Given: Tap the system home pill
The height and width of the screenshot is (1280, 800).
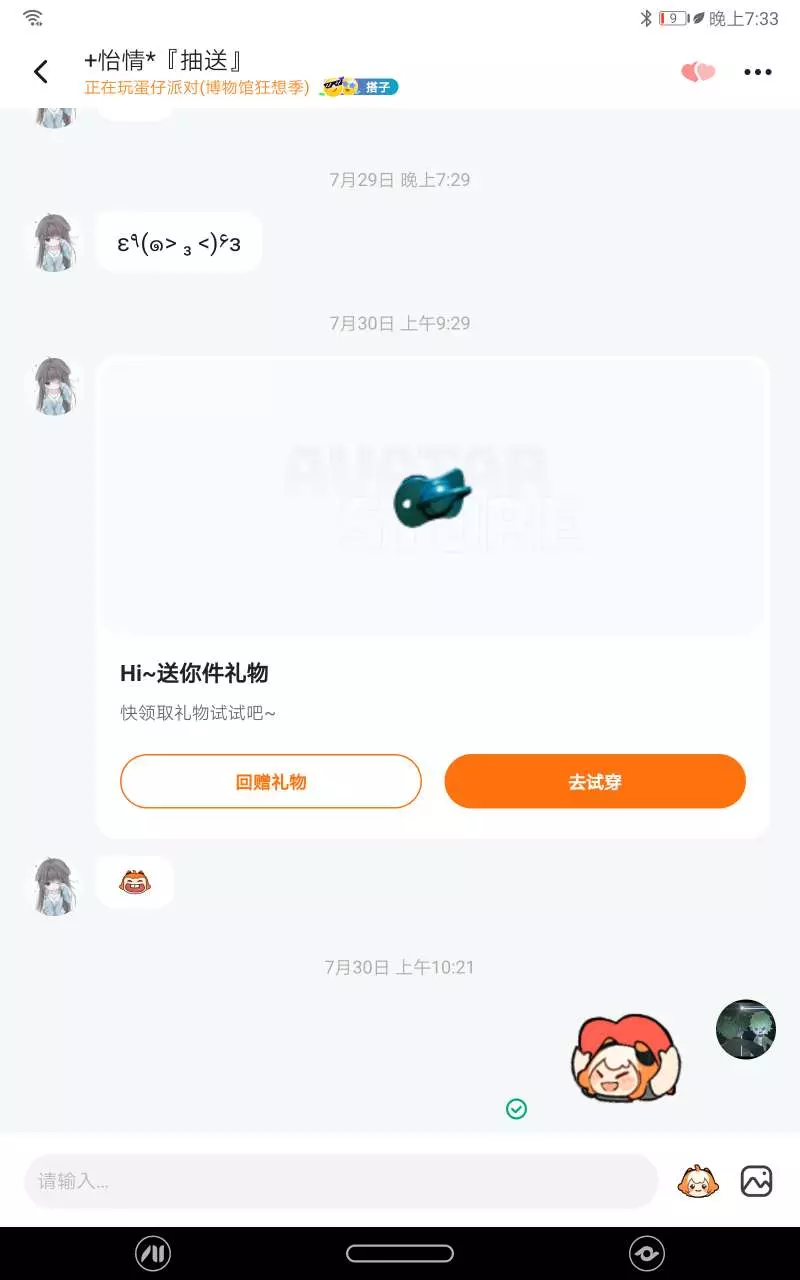Looking at the screenshot, I should [400, 1253].
